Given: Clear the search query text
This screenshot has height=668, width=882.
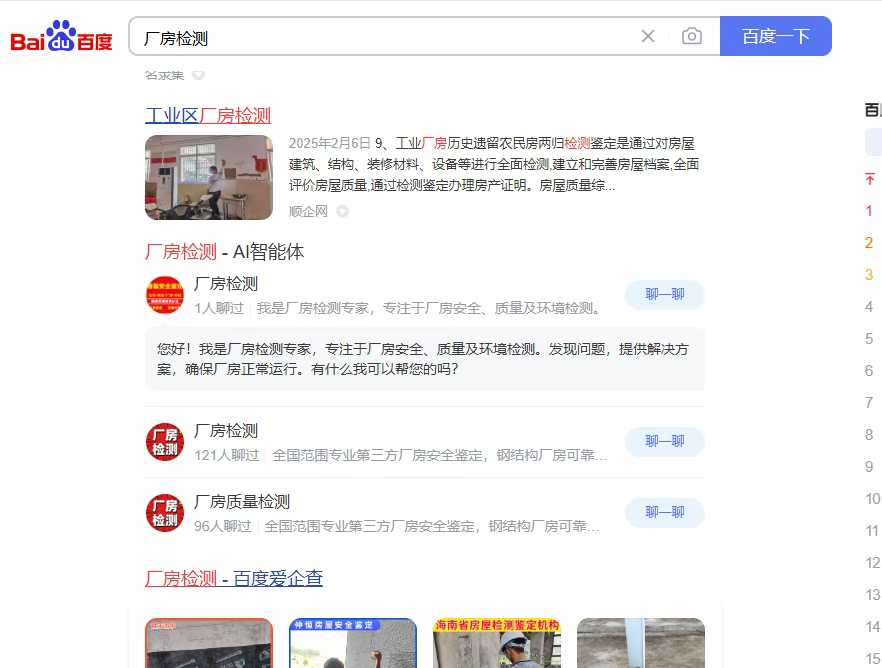Looking at the screenshot, I should (648, 37).
